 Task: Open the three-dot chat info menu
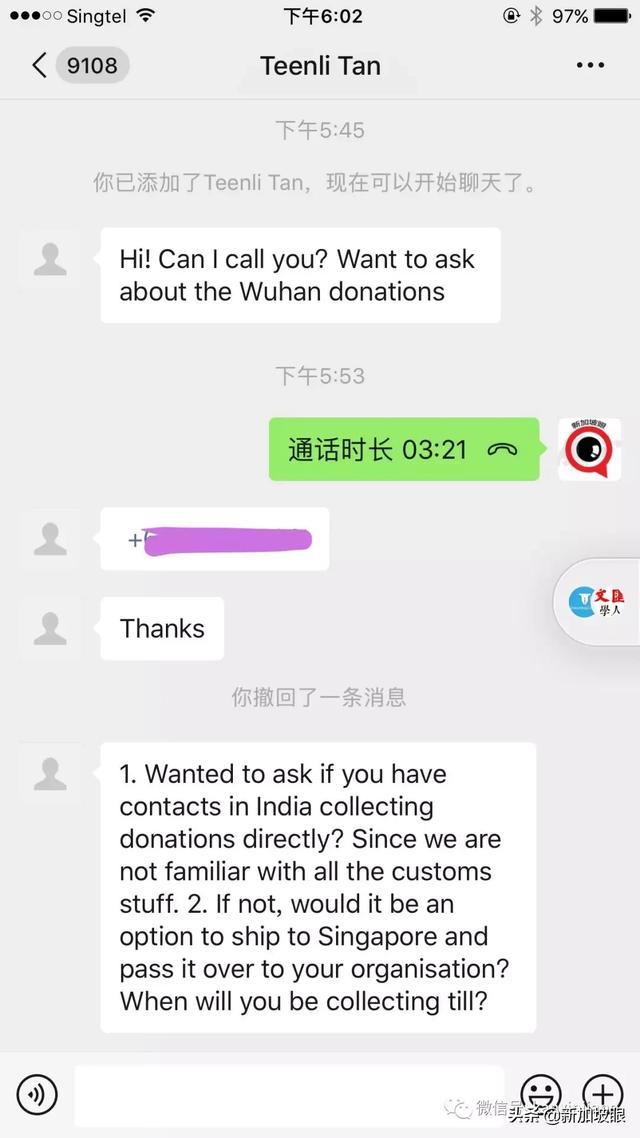coord(590,65)
